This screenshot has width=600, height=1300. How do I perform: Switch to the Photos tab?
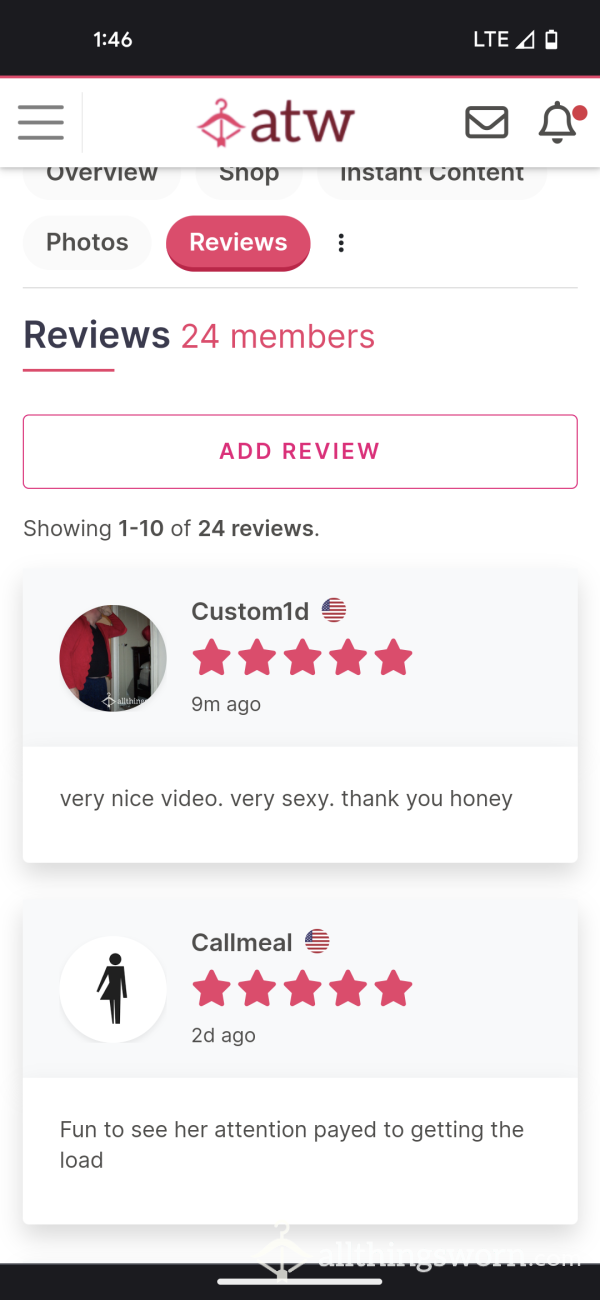coord(87,242)
